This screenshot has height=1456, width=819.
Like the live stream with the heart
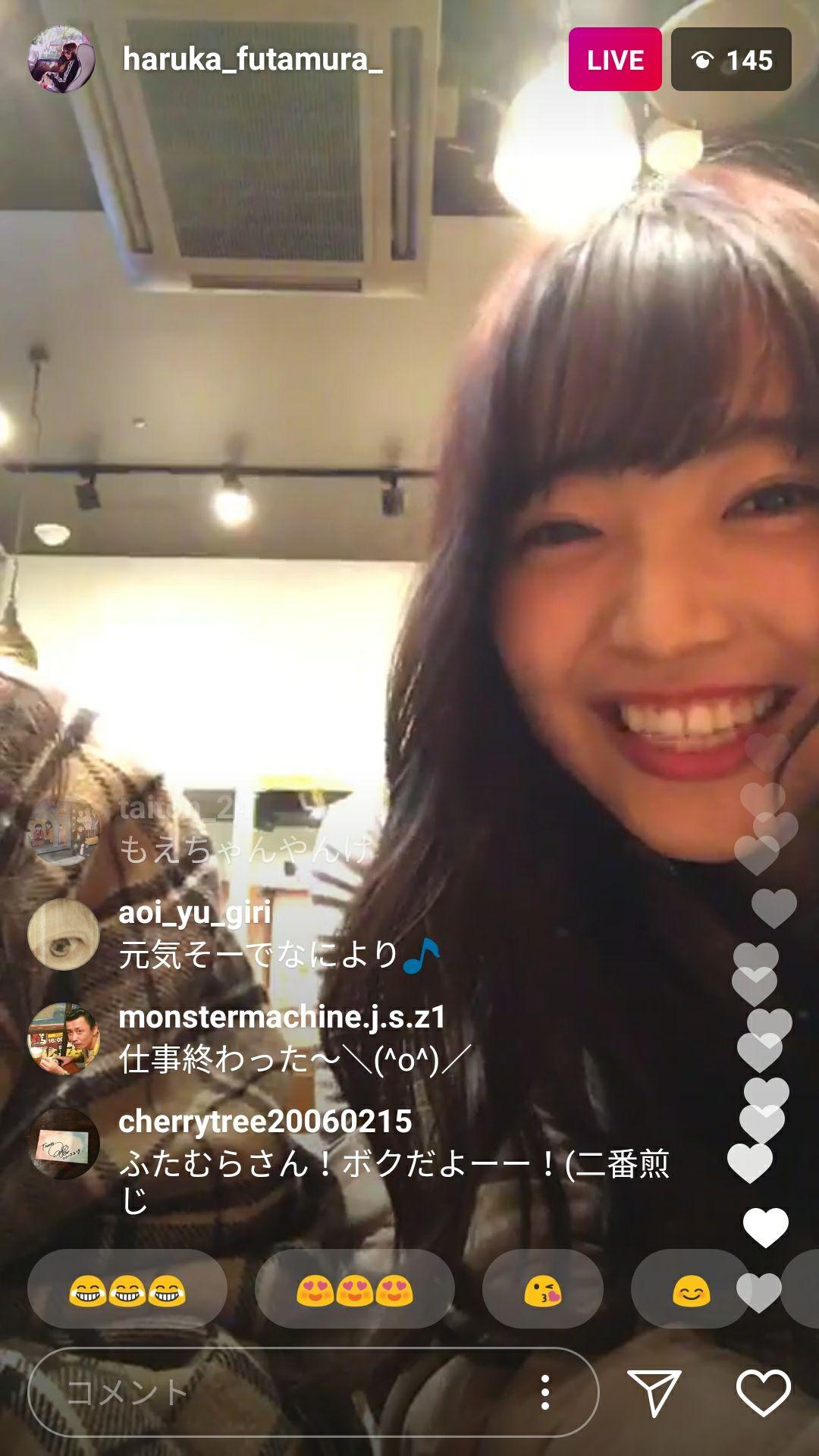pos(763,1392)
